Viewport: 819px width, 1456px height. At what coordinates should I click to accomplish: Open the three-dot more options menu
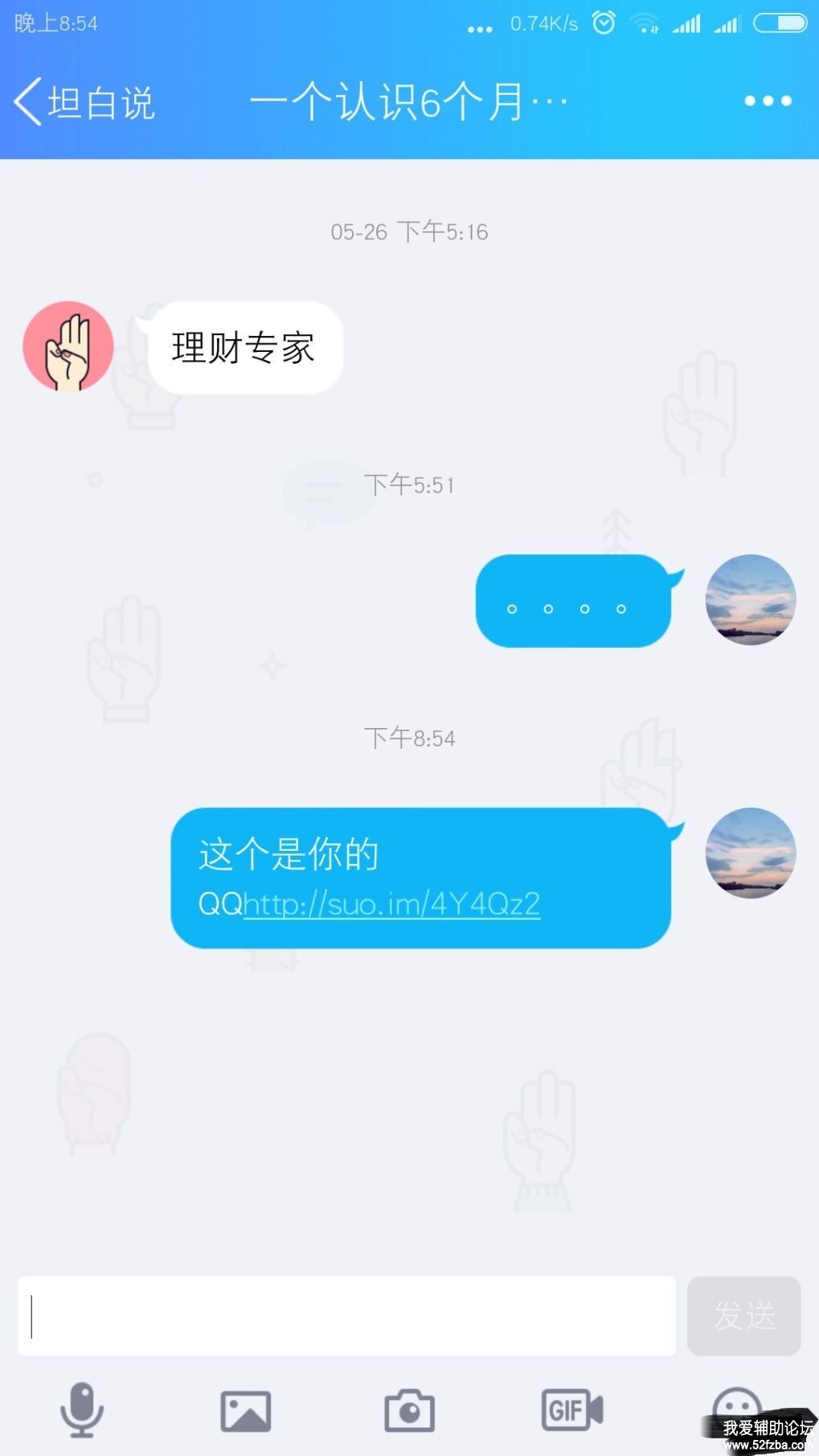pos(768,101)
